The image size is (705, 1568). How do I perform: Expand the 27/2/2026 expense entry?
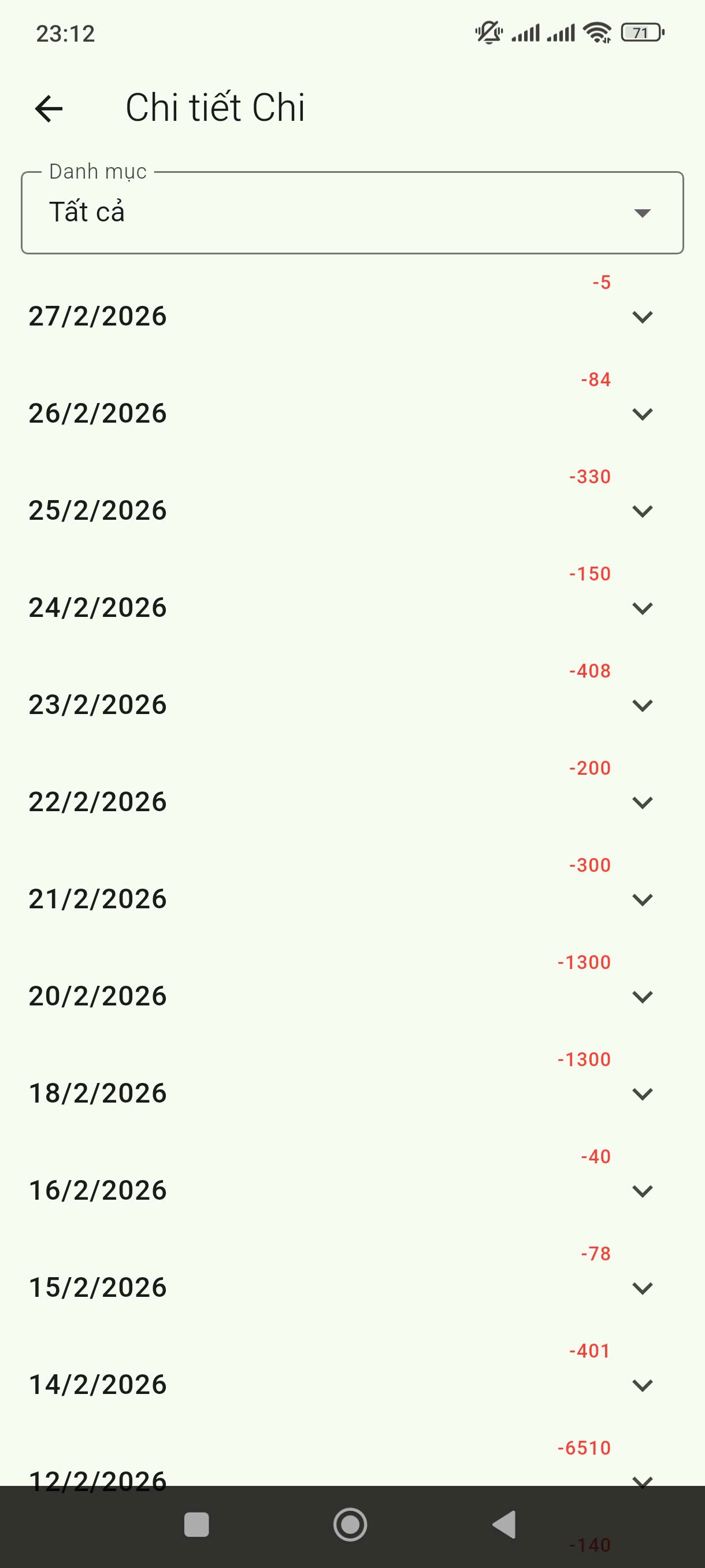[x=643, y=315]
